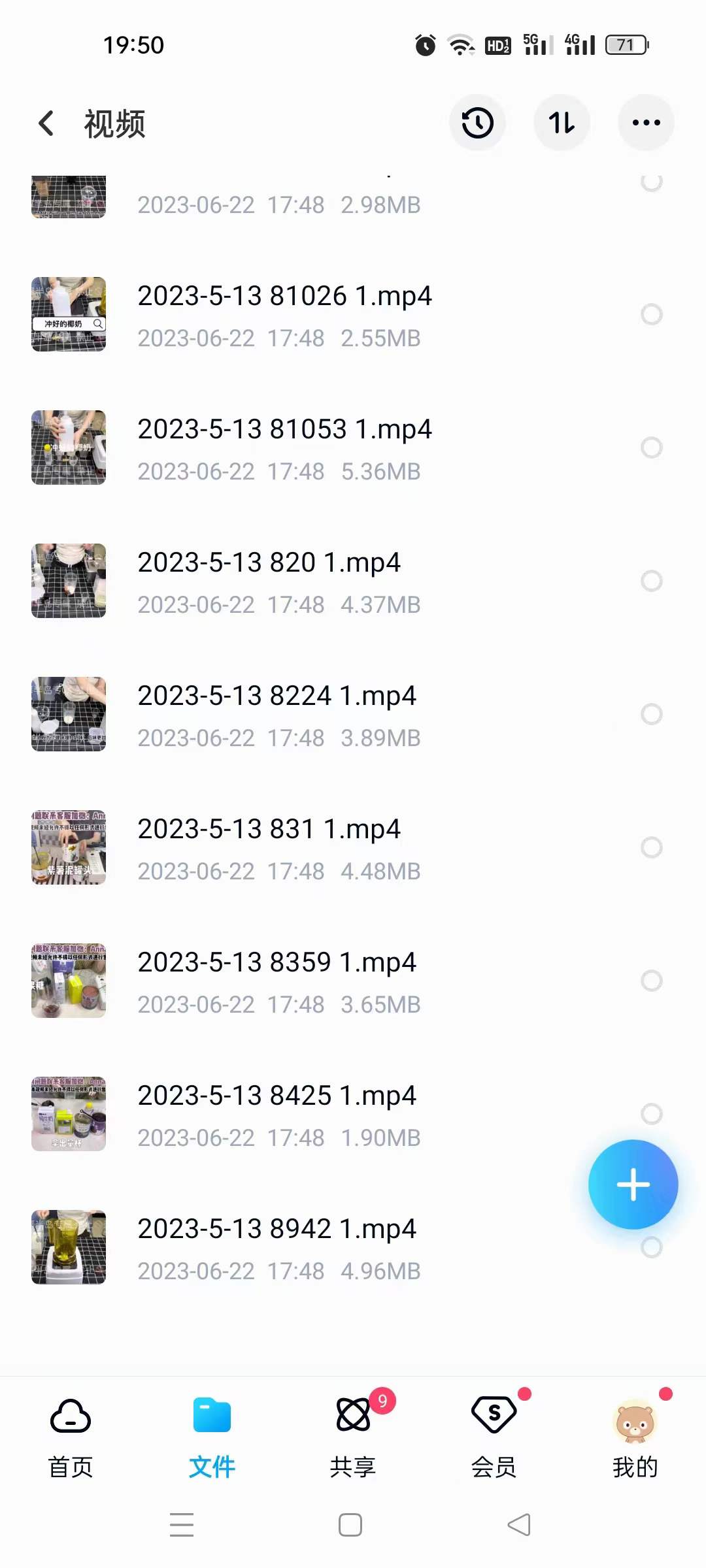Open the sort order options

(x=562, y=123)
